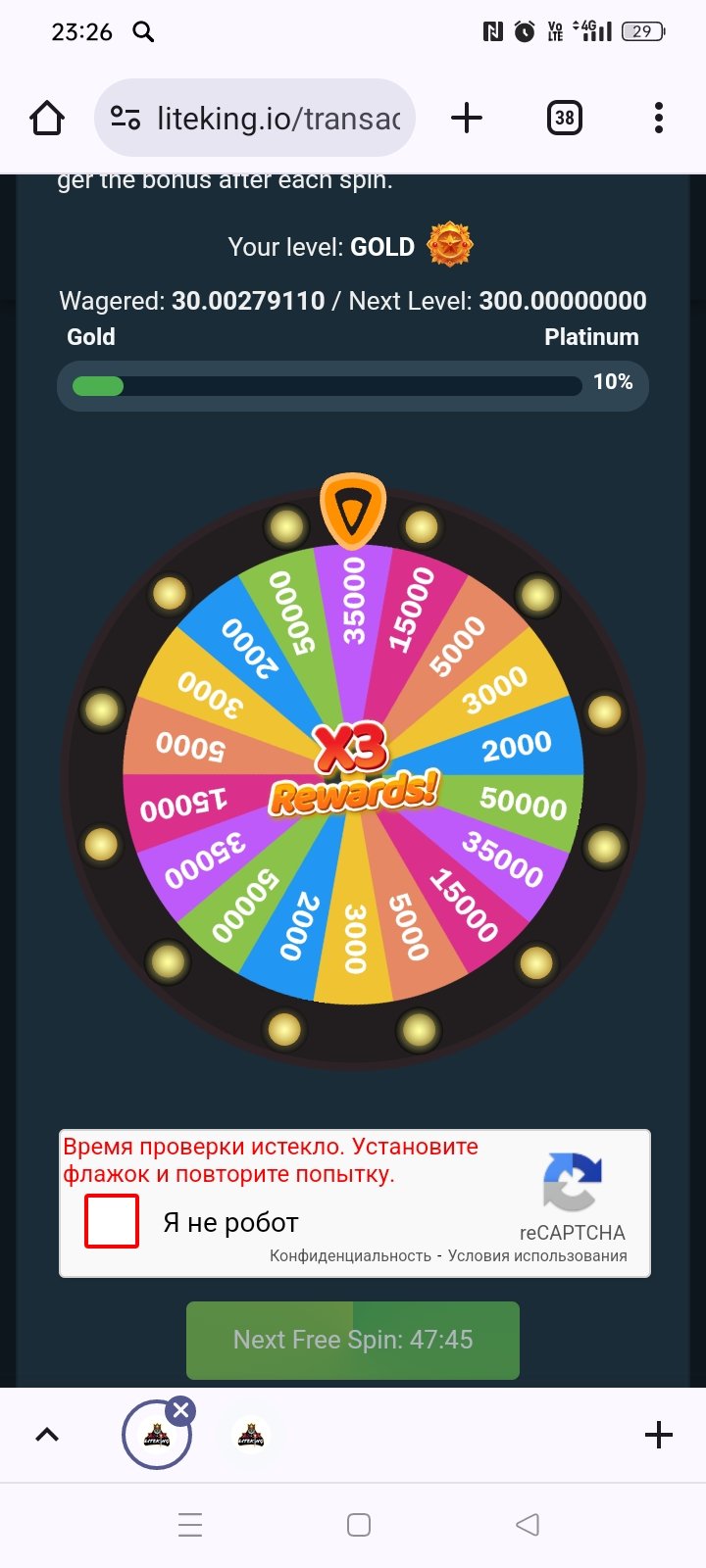
Task: Expand the tab group strip
Action: [x=47, y=1435]
